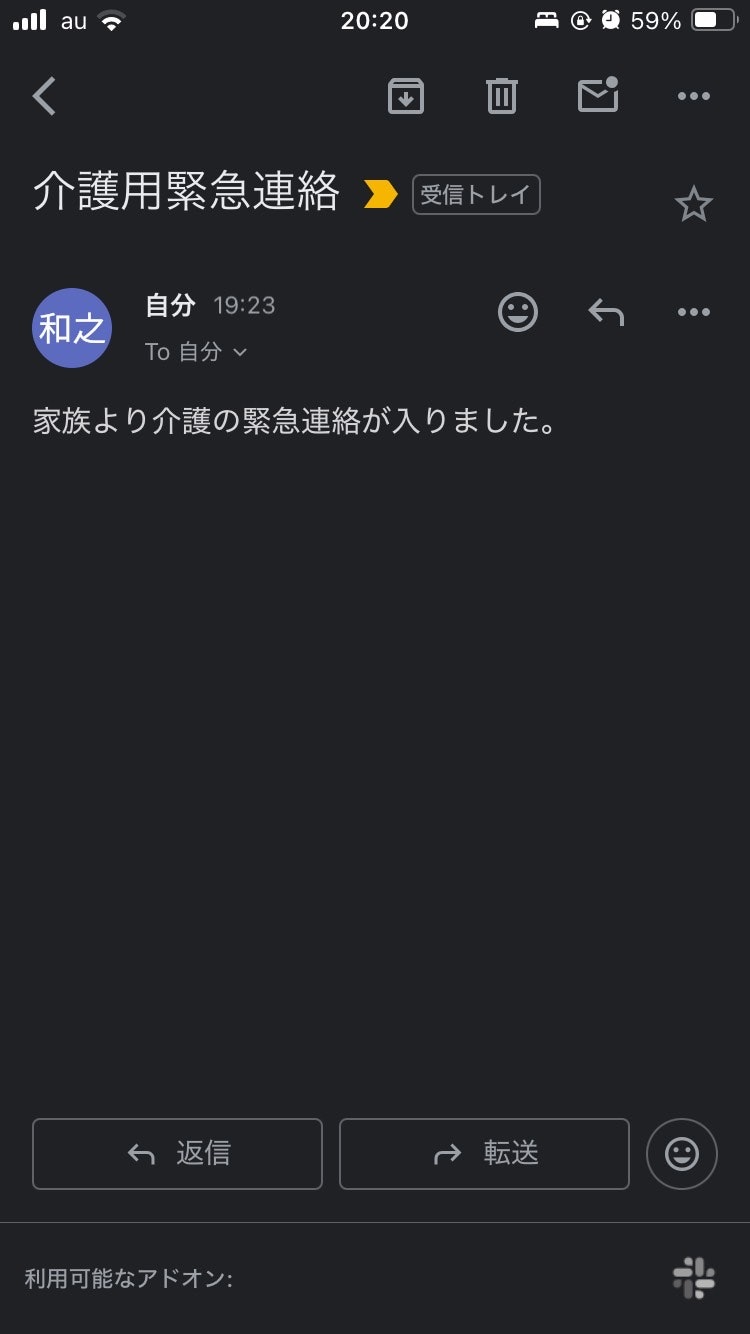Screen dimensions: 750x1334
Task: Archive this email
Action: click(405, 96)
